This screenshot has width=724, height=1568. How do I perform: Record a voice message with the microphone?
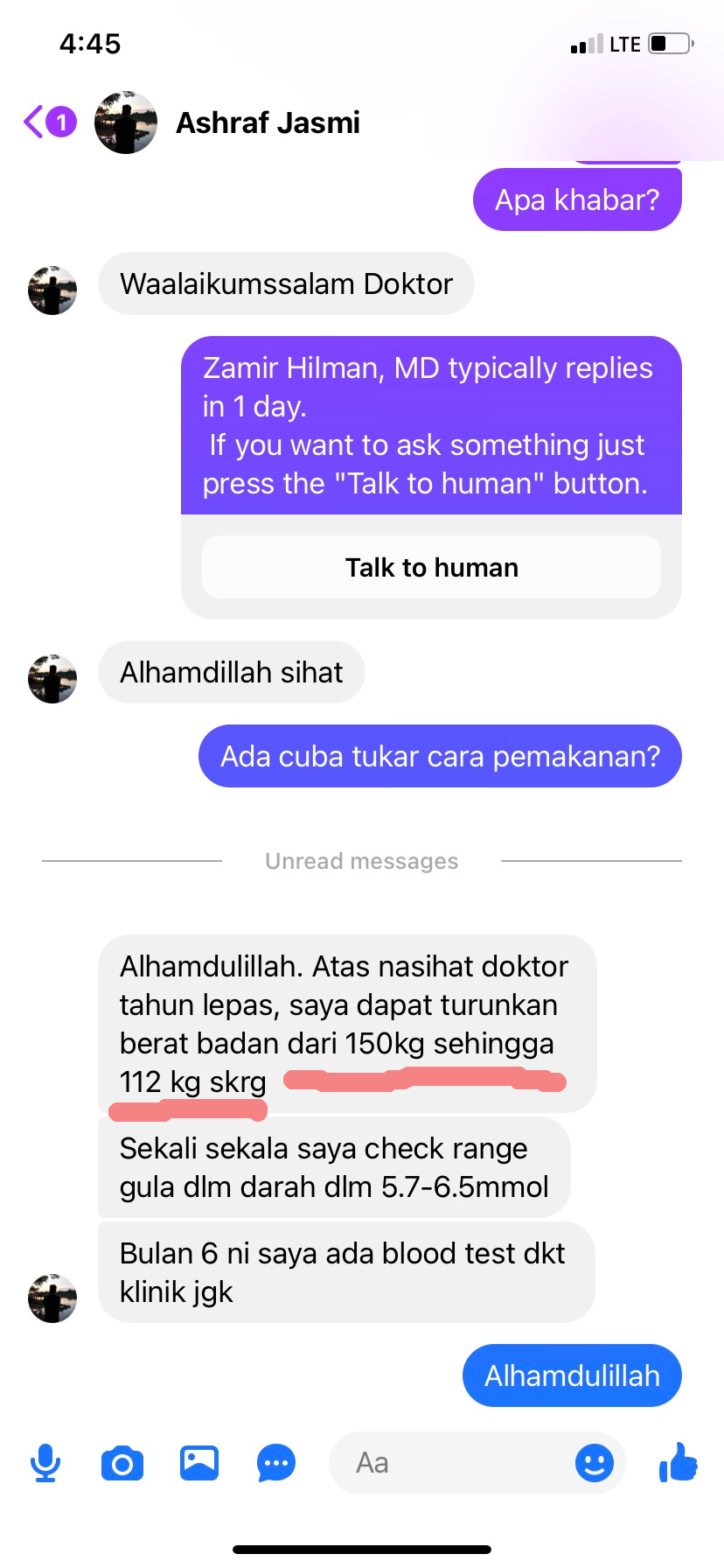pos(45,1463)
